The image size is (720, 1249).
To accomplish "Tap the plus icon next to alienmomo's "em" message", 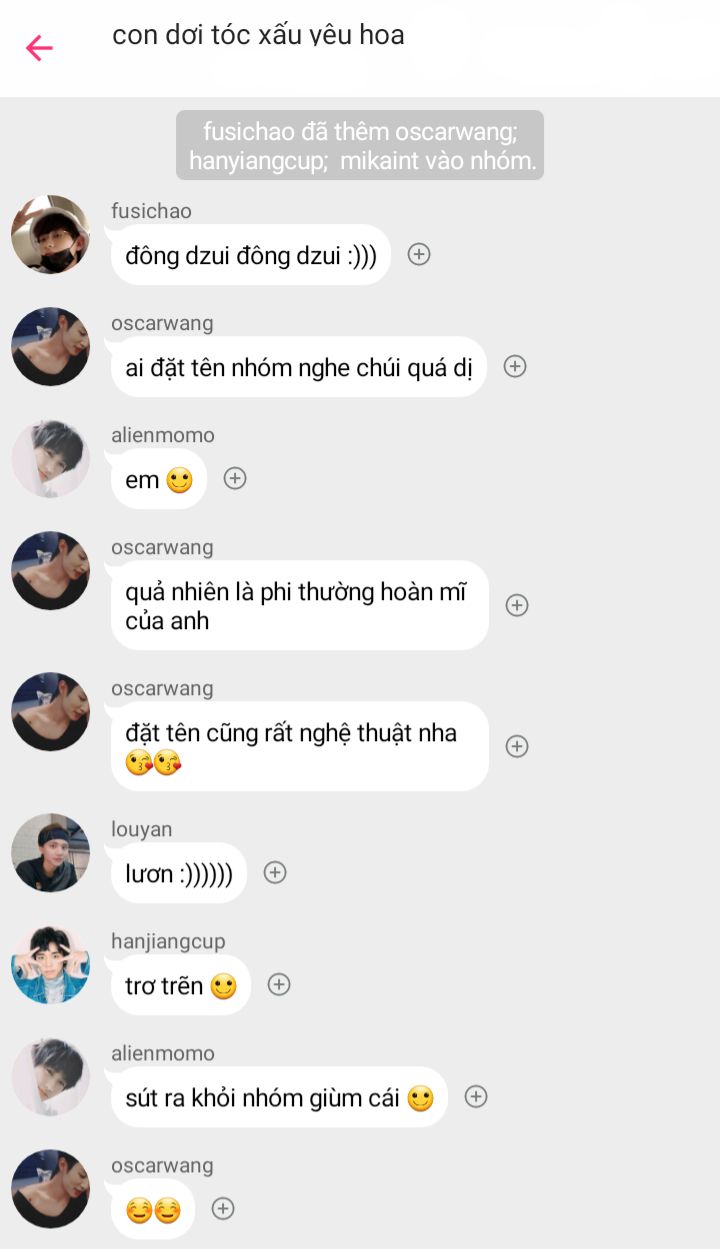I will tap(235, 478).
